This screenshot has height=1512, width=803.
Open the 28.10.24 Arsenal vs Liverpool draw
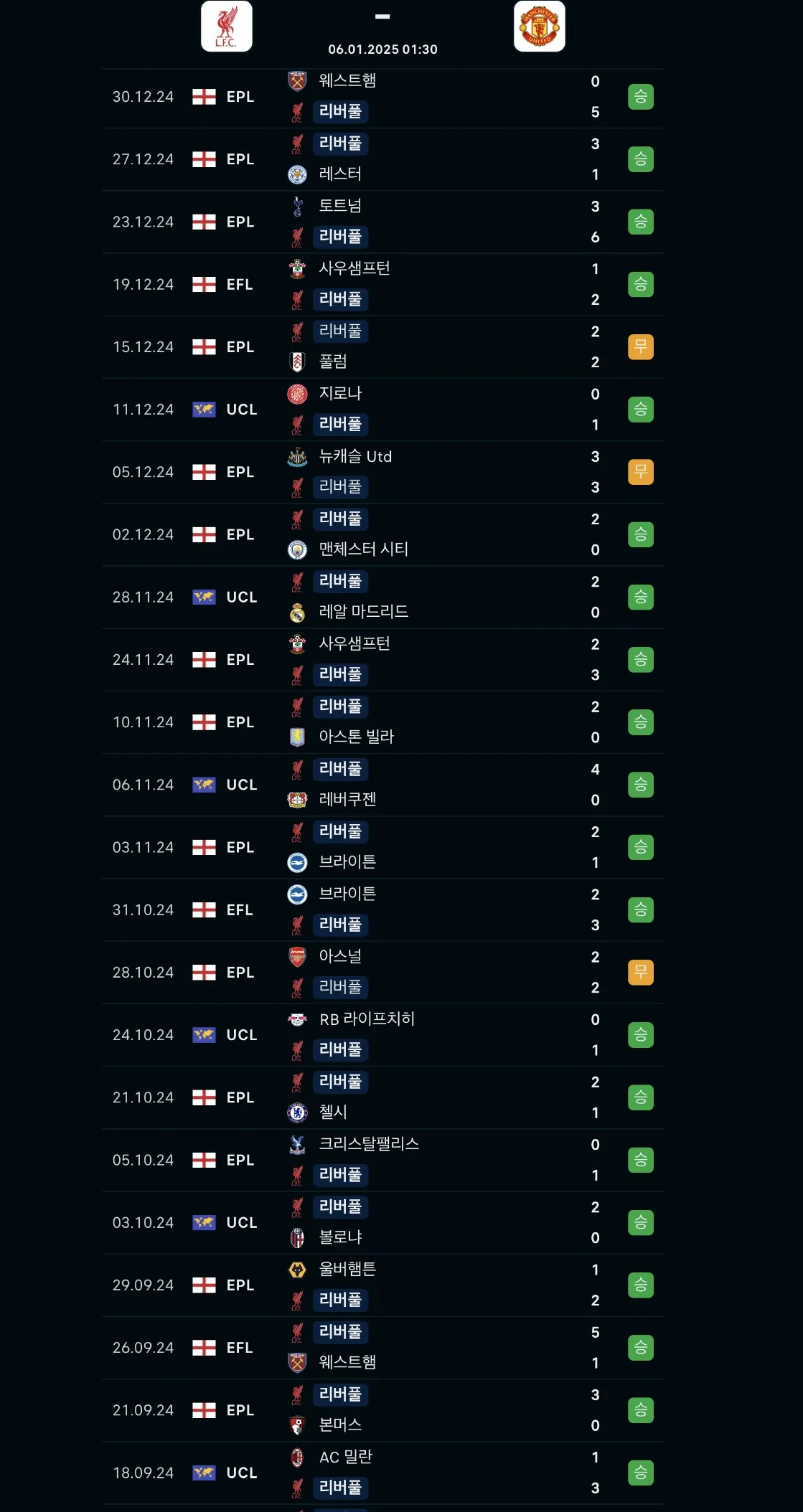382,972
